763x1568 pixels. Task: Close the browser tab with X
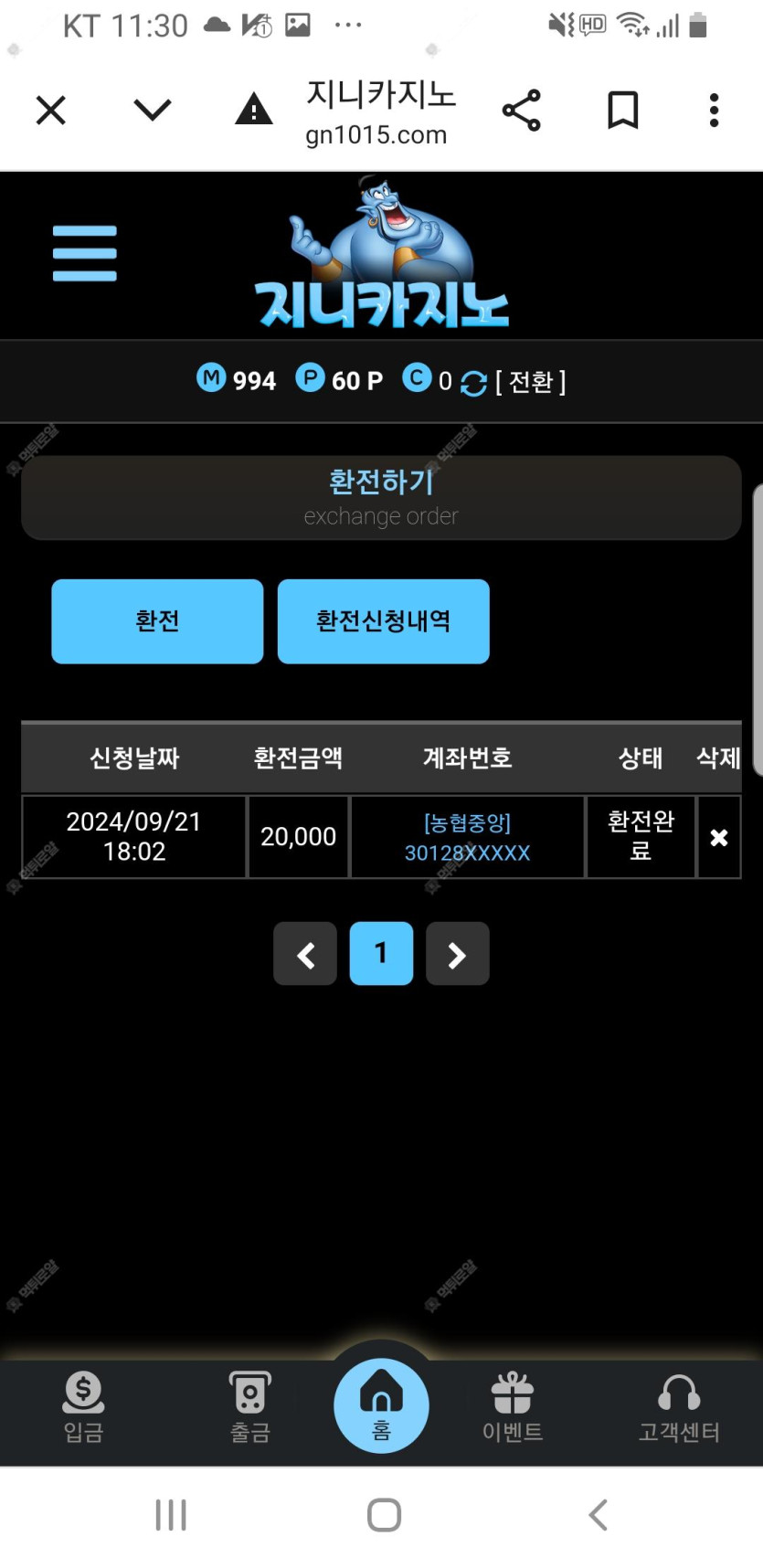pos(51,111)
